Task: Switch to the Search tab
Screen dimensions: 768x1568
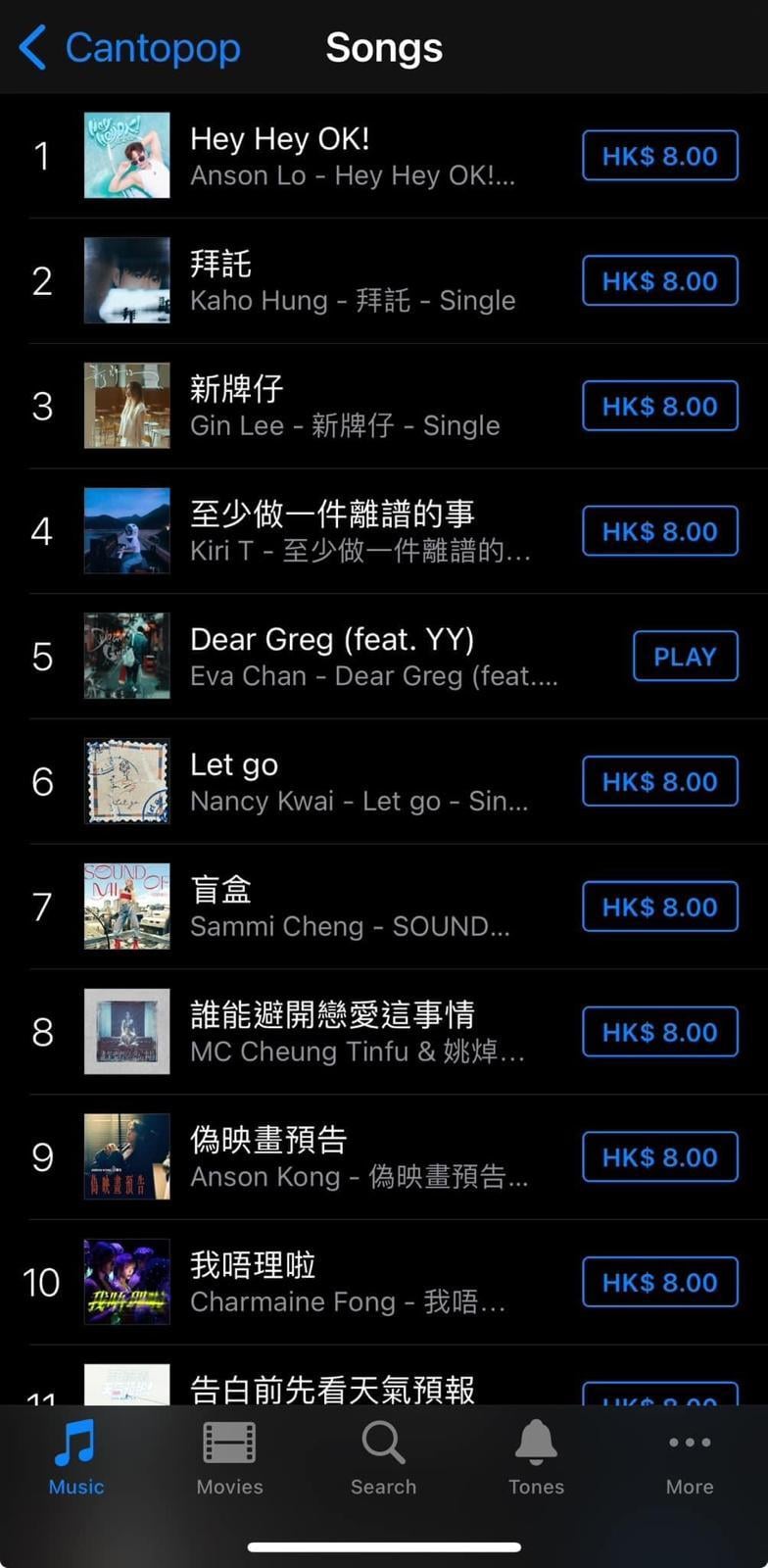Action: click(x=383, y=1458)
